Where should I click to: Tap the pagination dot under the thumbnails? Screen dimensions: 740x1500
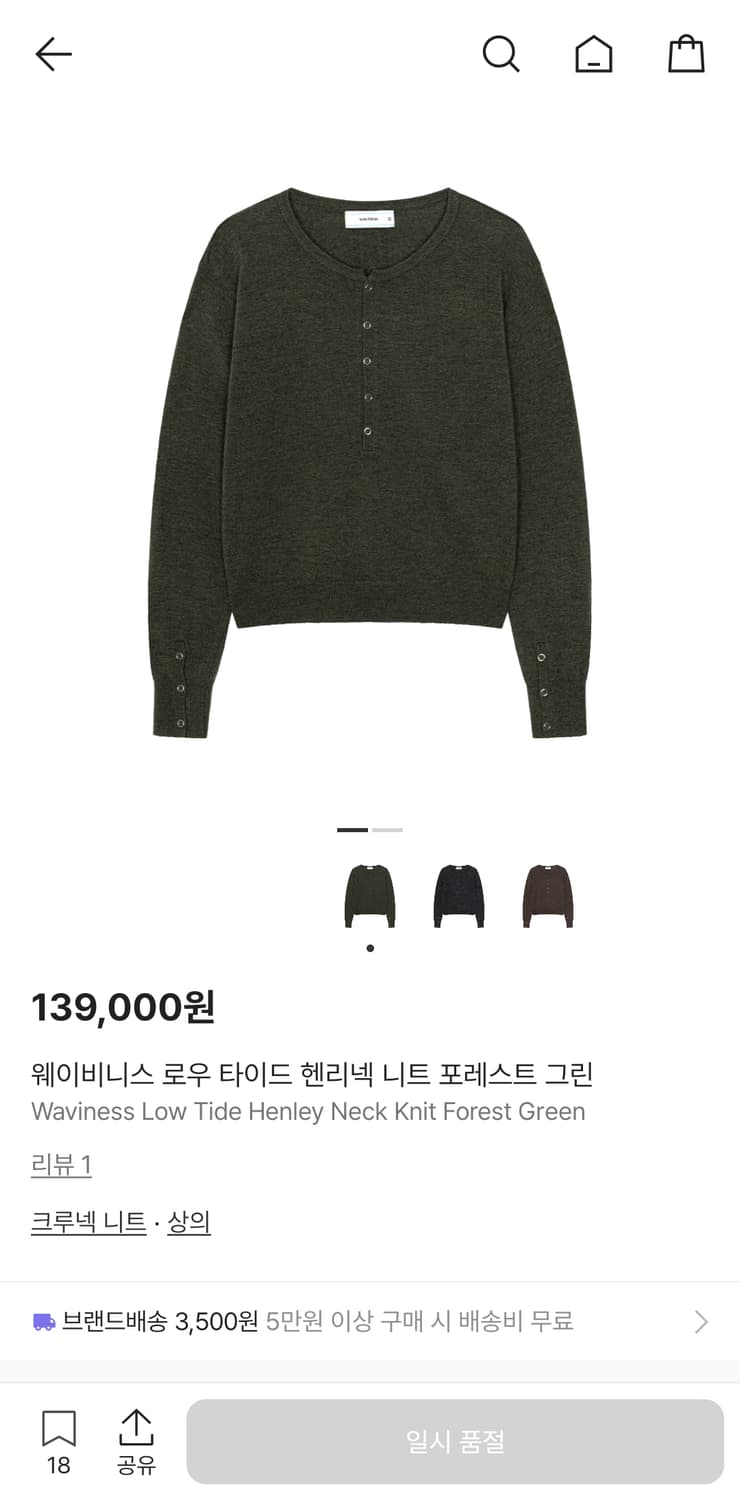coord(369,948)
